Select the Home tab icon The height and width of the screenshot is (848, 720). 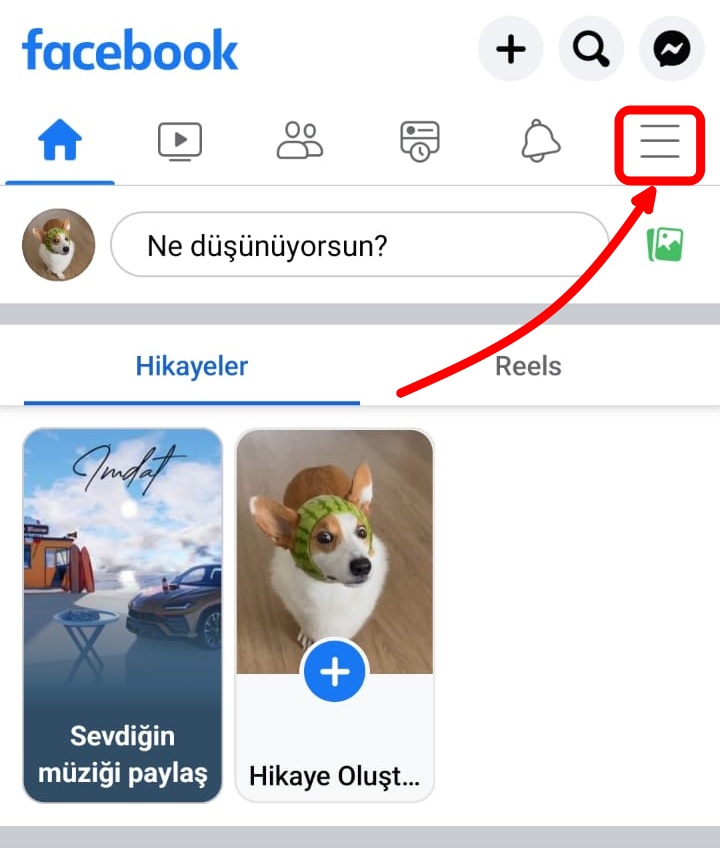tap(58, 142)
